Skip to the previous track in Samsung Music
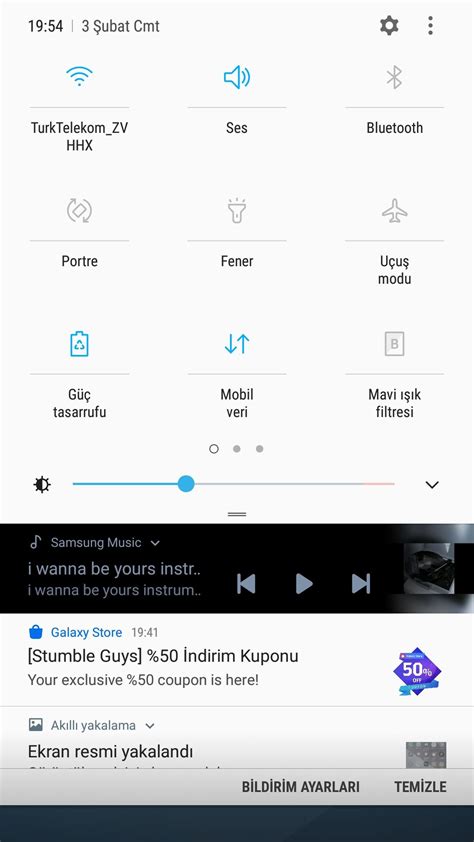 pyautogui.click(x=246, y=583)
